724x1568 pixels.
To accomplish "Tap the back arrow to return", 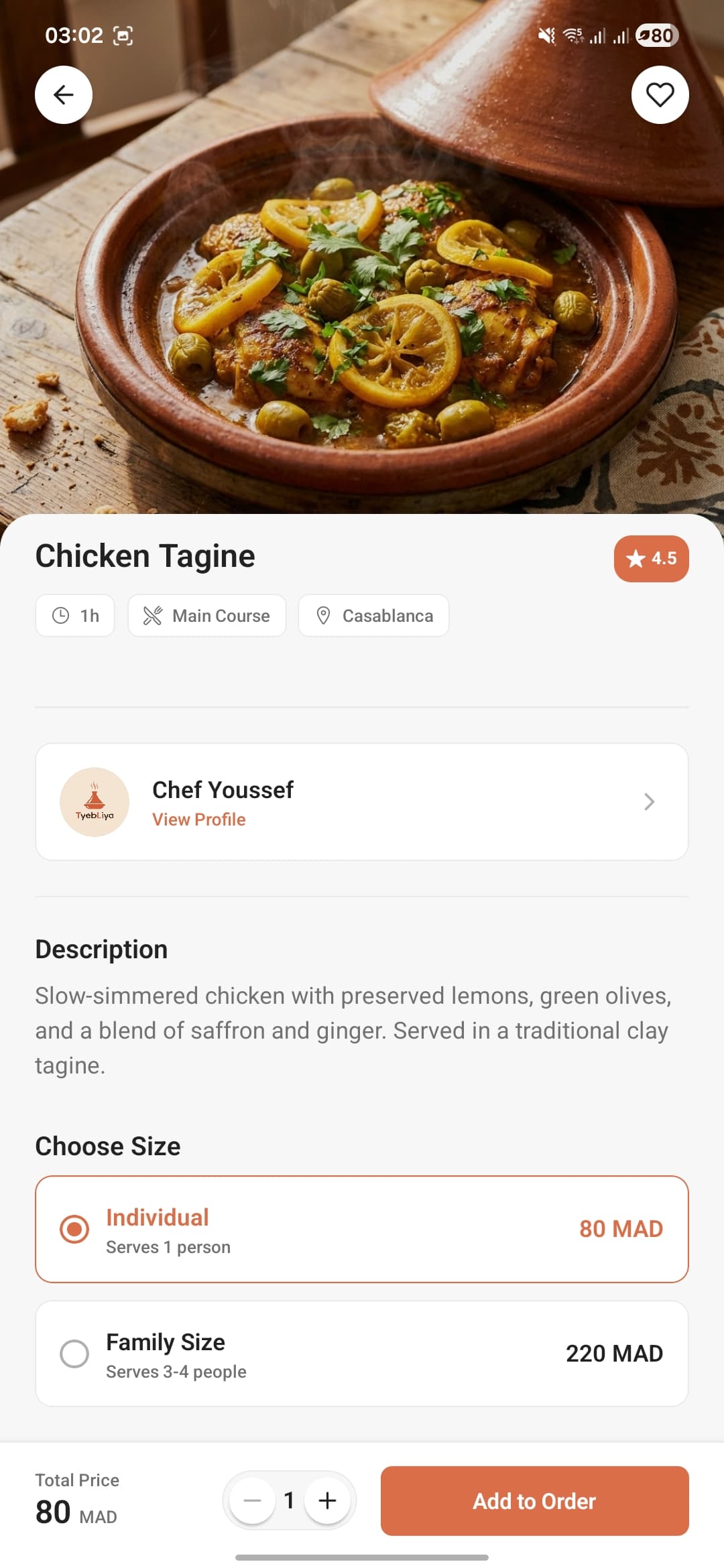I will pyautogui.click(x=64, y=94).
